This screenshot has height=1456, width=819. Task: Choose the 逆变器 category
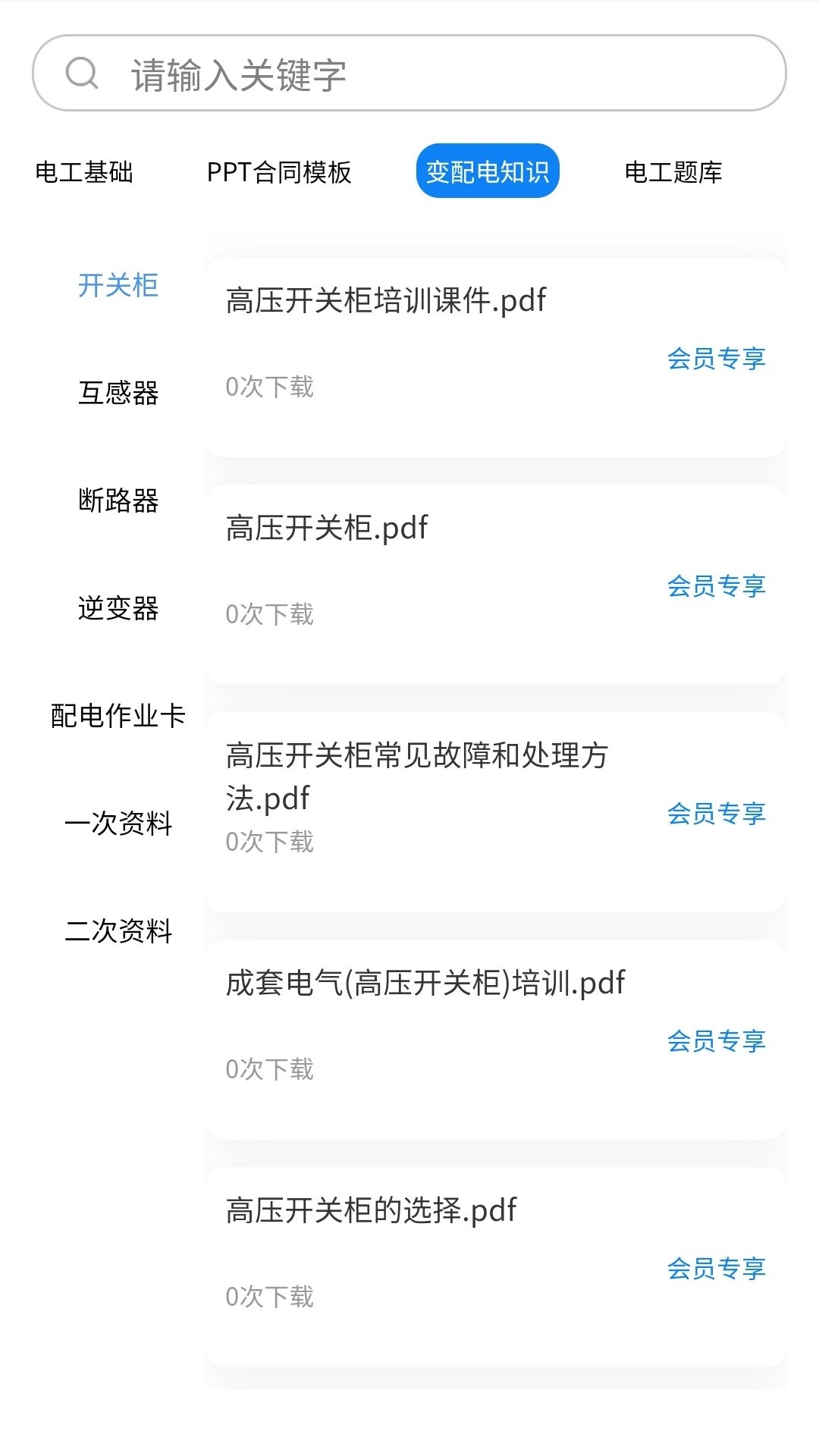tap(118, 607)
